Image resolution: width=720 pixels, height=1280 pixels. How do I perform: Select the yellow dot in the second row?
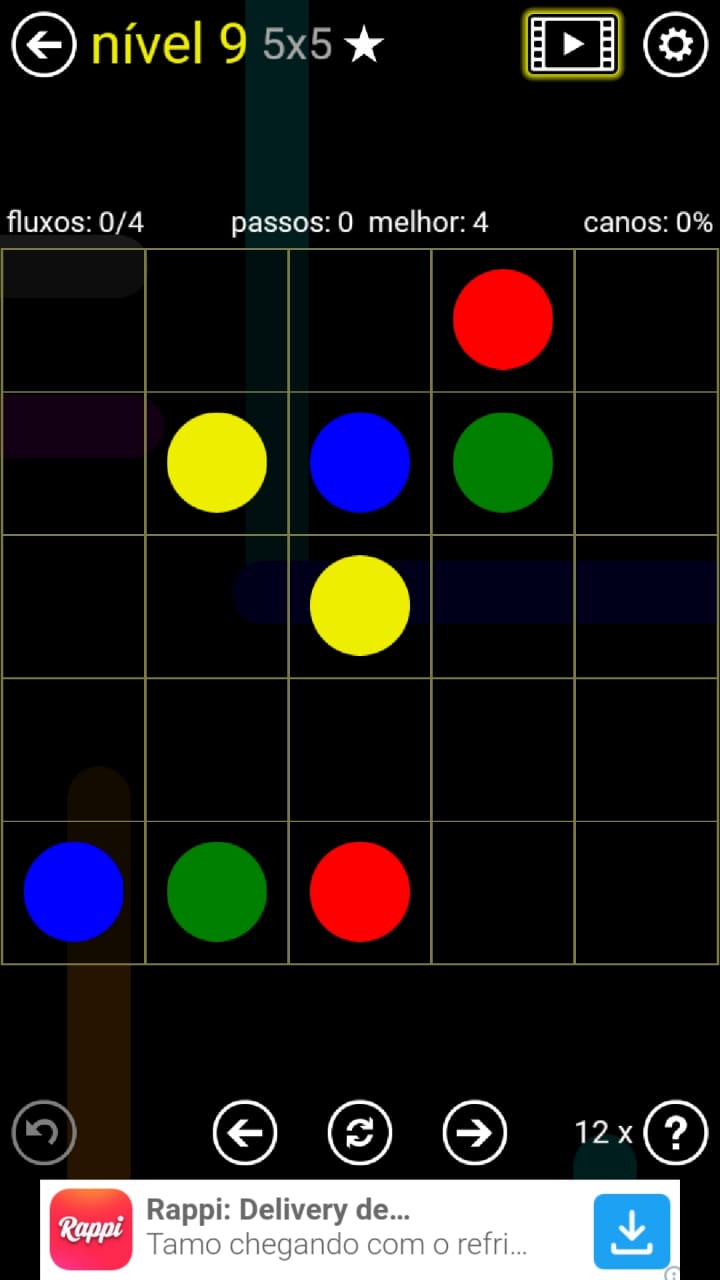pos(217,462)
